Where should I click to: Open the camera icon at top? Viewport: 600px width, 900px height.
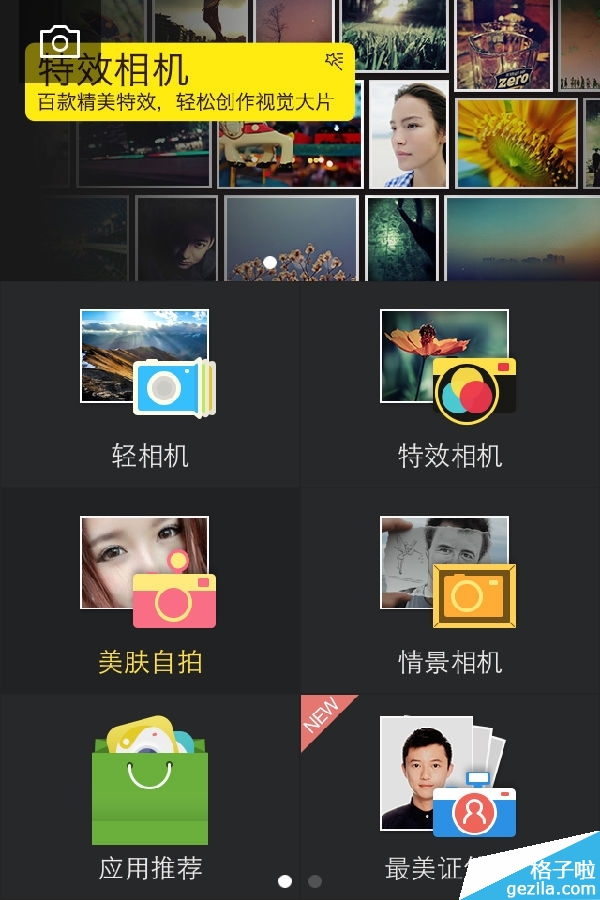coord(60,41)
